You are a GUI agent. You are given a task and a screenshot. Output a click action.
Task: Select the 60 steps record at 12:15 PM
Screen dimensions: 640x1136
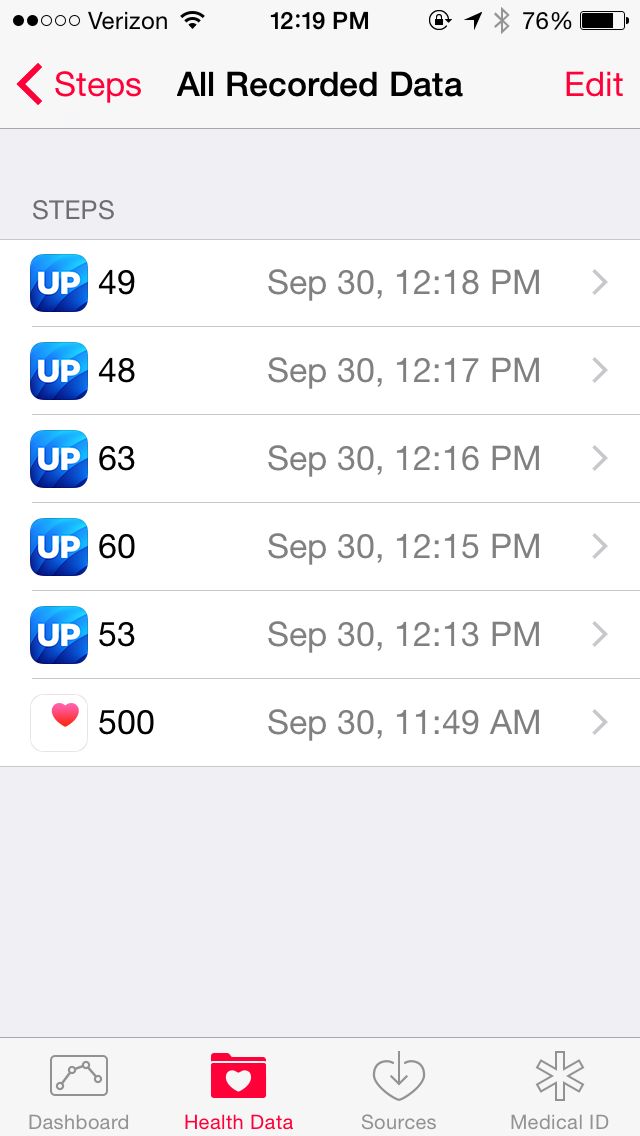pos(320,547)
